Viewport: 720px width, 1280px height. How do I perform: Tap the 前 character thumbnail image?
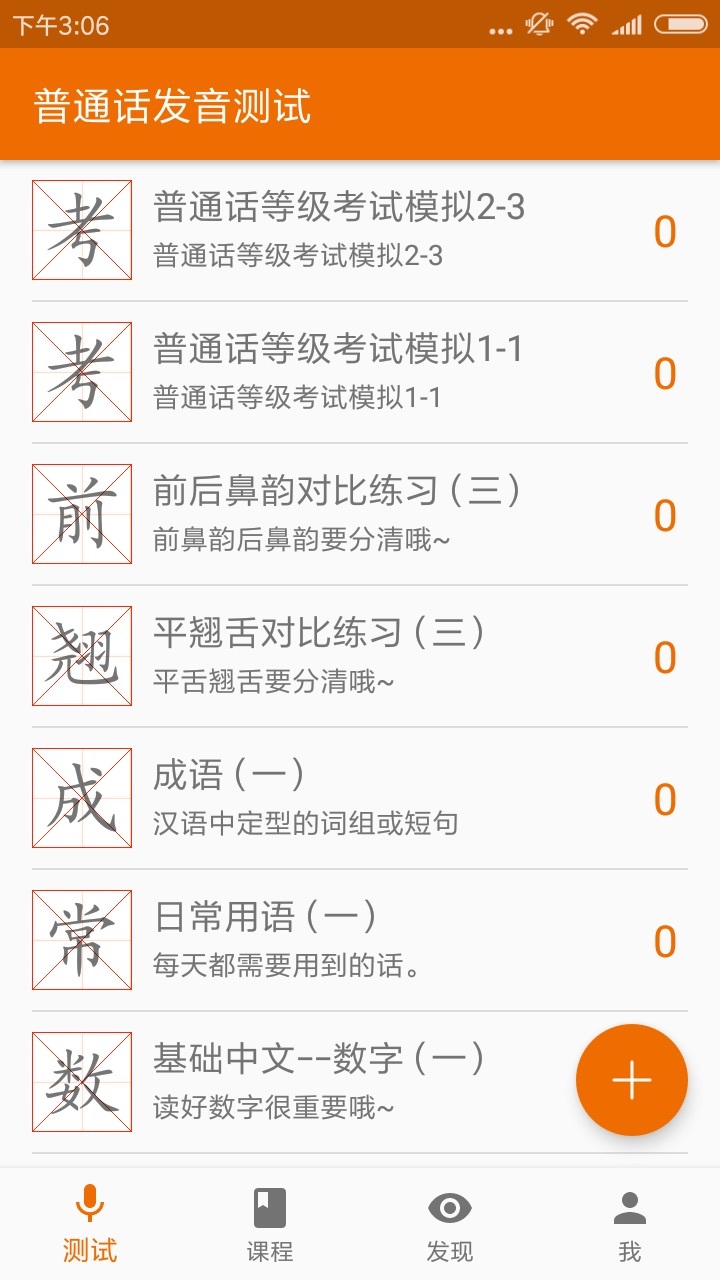[81, 514]
